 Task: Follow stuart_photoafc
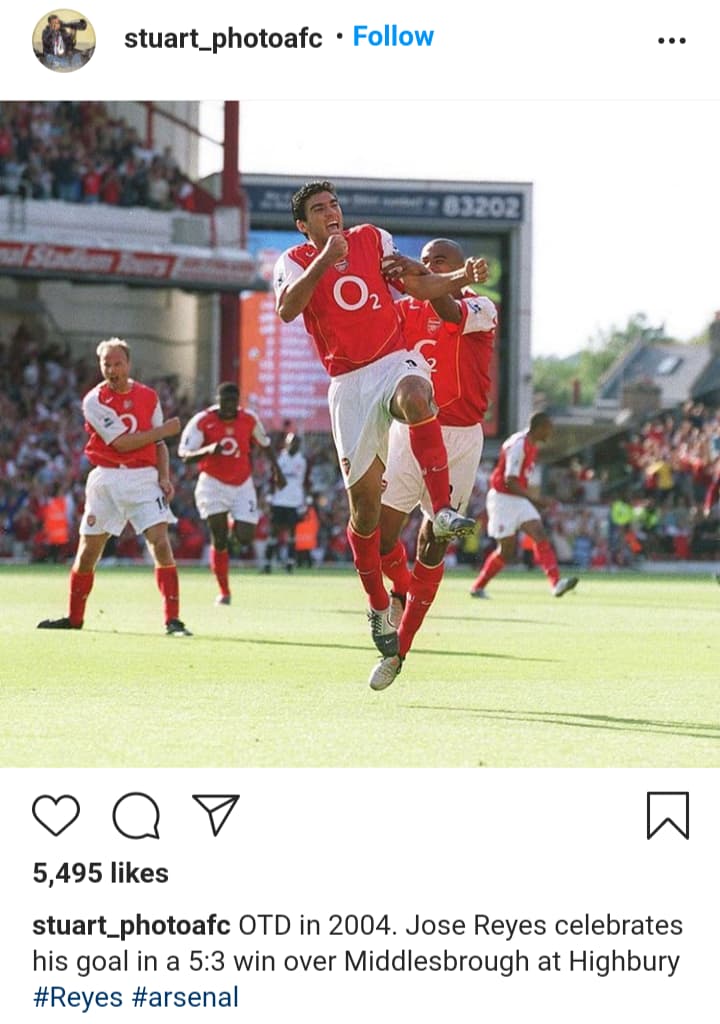click(393, 37)
